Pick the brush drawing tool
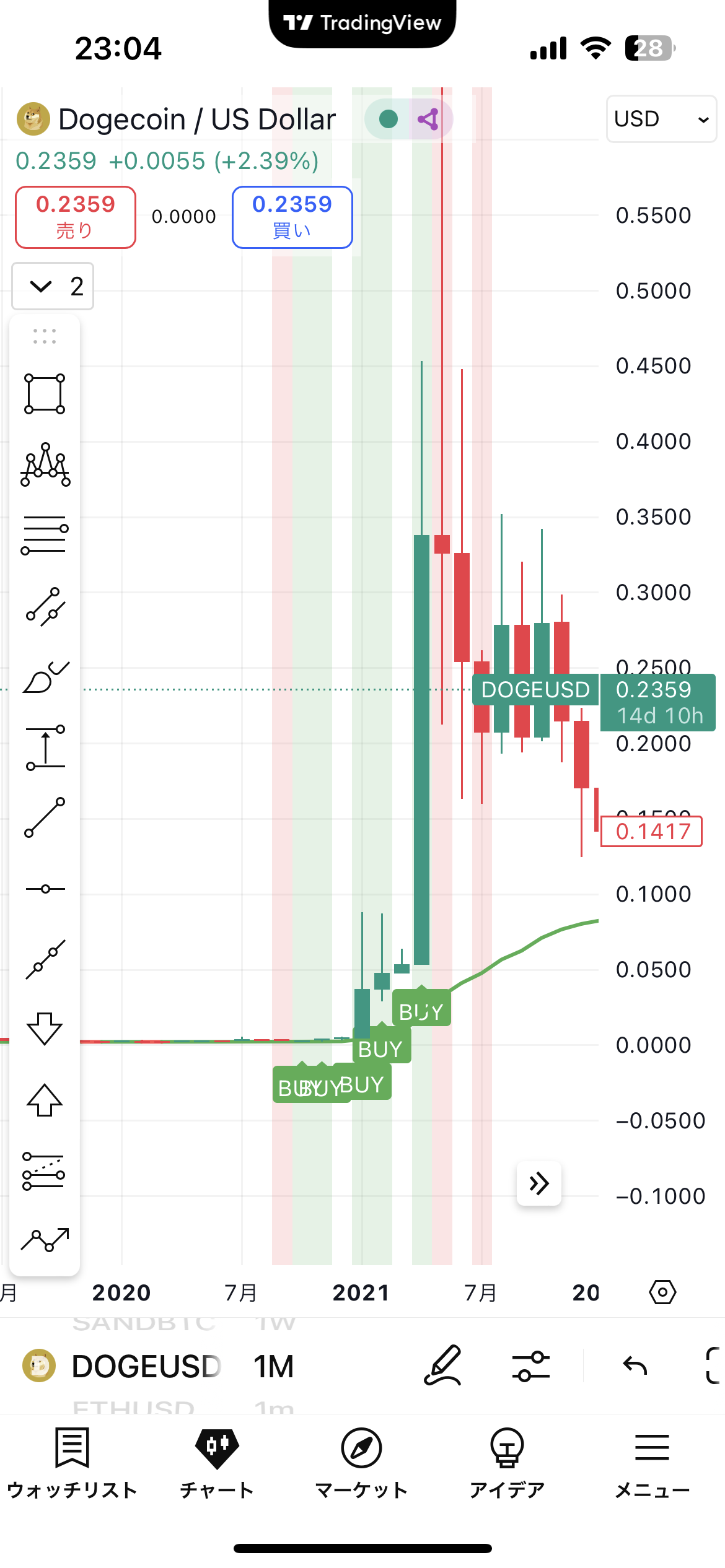 pyautogui.click(x=45, y=677)
